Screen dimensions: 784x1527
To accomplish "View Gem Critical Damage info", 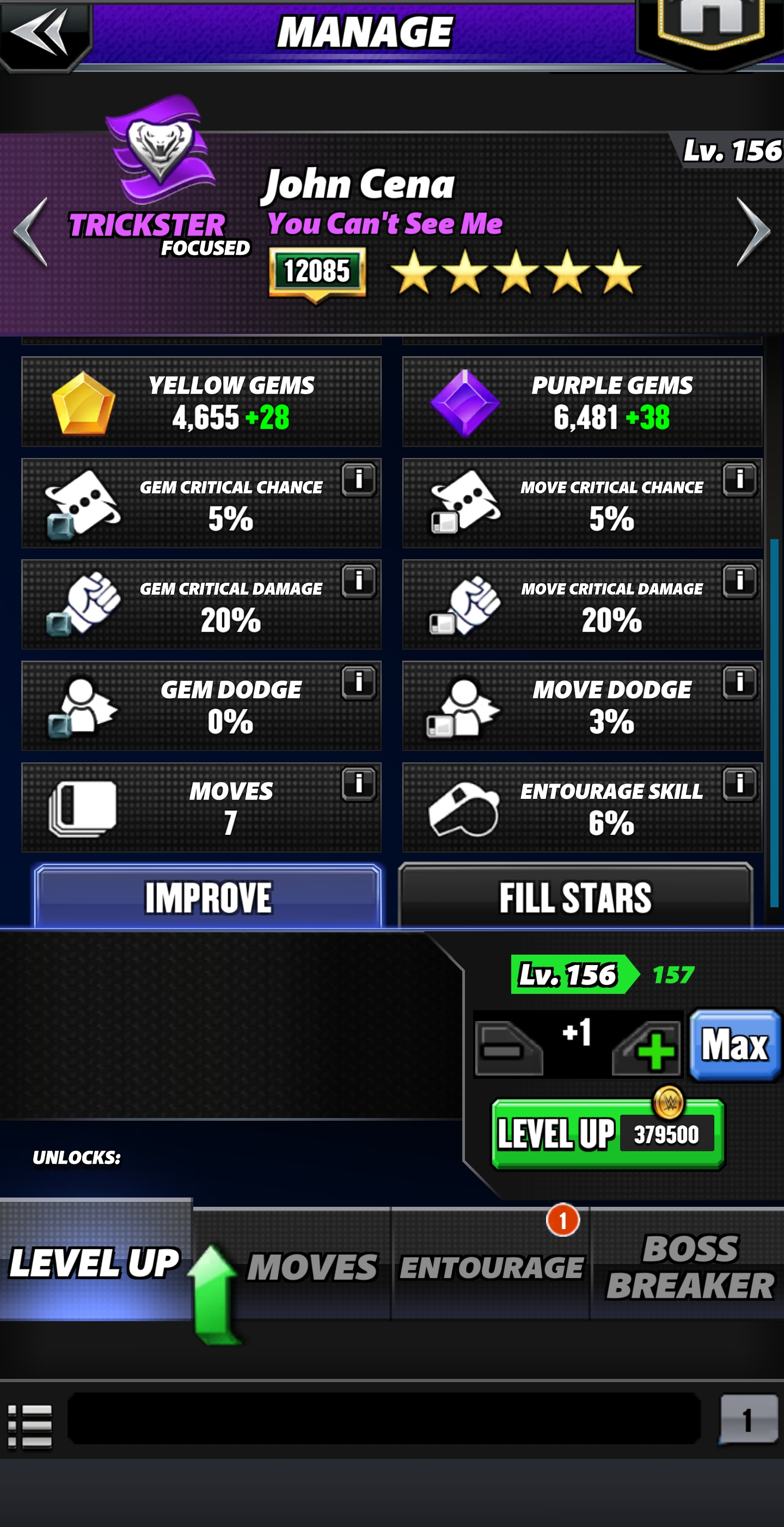I will pyautogui.click(x=359, y=581).
